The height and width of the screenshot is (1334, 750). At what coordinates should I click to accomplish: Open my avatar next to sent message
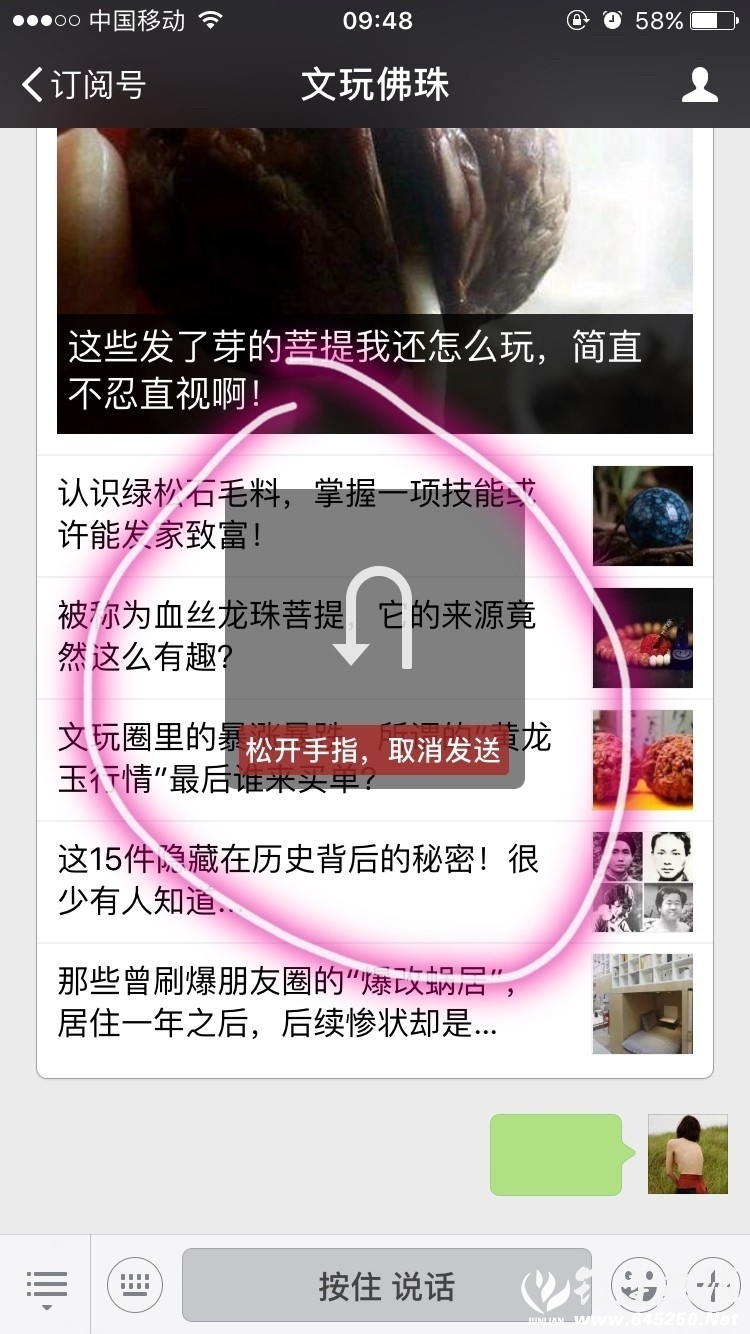[x=687, y=1154]
